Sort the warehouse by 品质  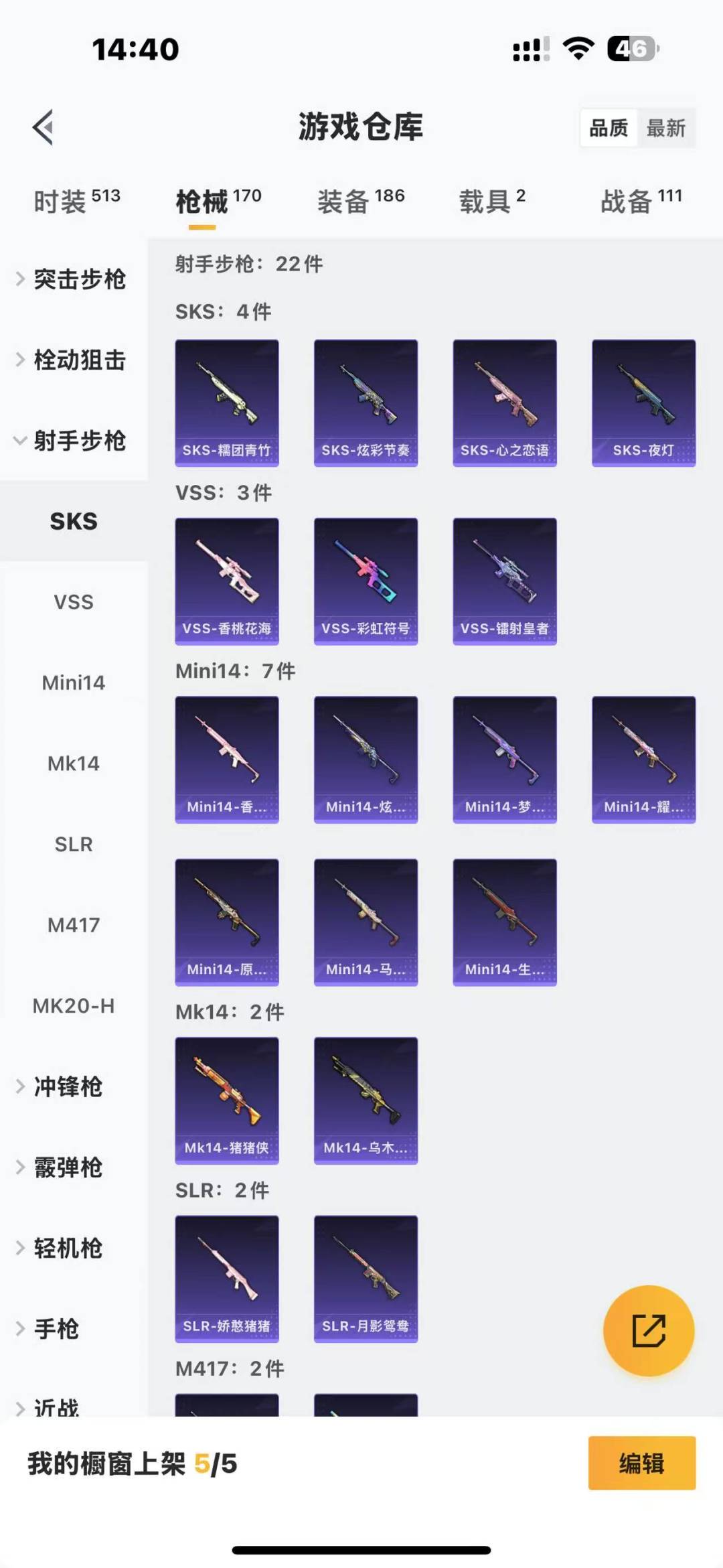(609, 128)
